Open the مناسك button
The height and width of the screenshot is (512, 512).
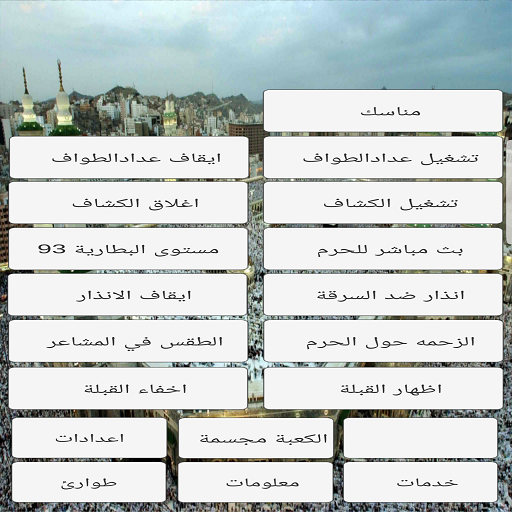click(x=383, y=111)
